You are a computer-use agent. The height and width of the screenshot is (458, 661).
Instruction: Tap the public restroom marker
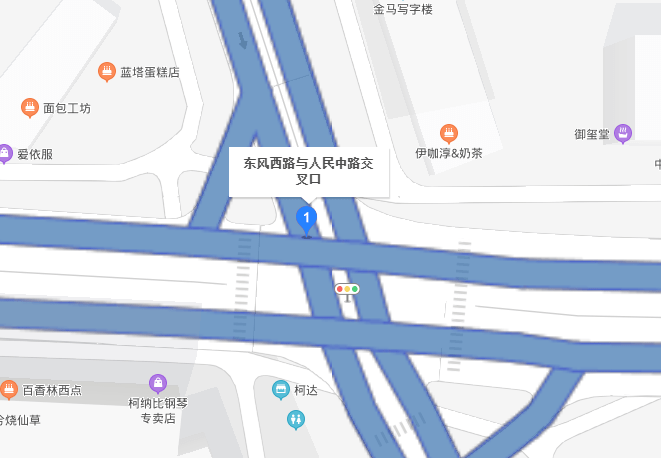click(x=294, y=420)
